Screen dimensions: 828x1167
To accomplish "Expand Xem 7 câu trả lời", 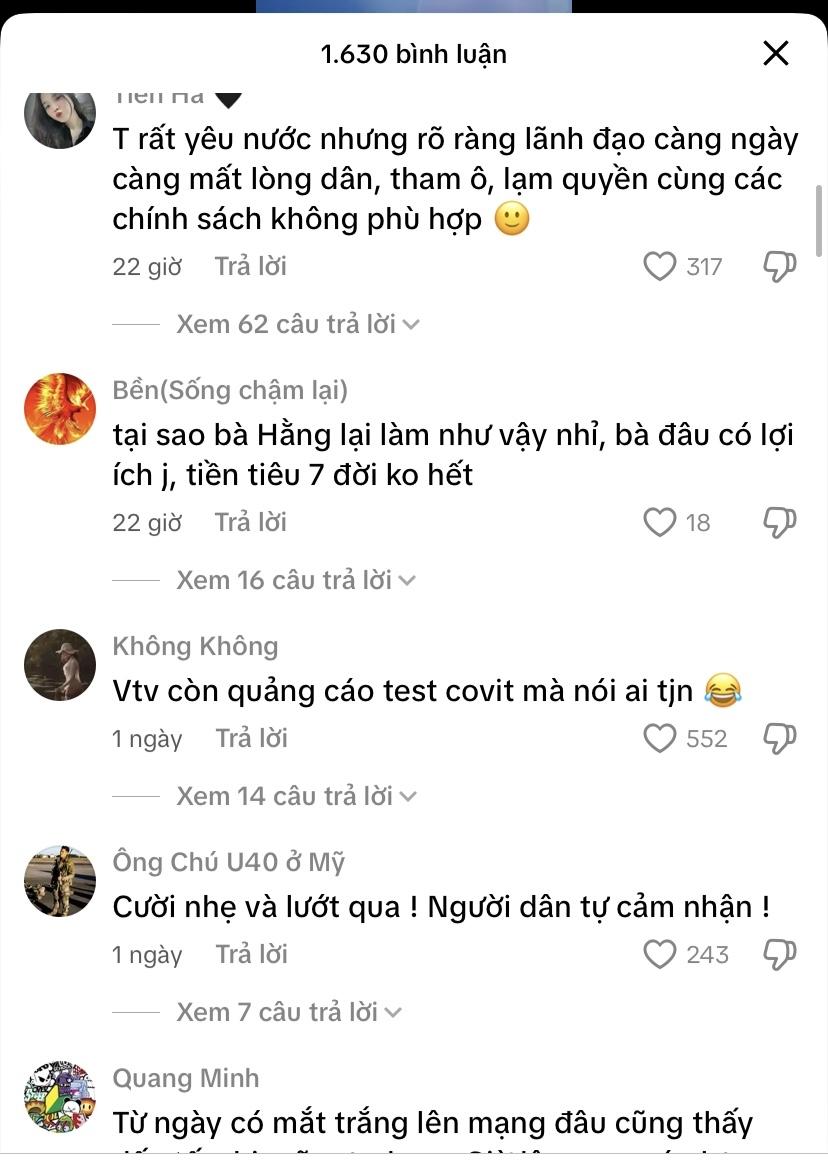I will pyautogui.click(x=290, y=1012).
